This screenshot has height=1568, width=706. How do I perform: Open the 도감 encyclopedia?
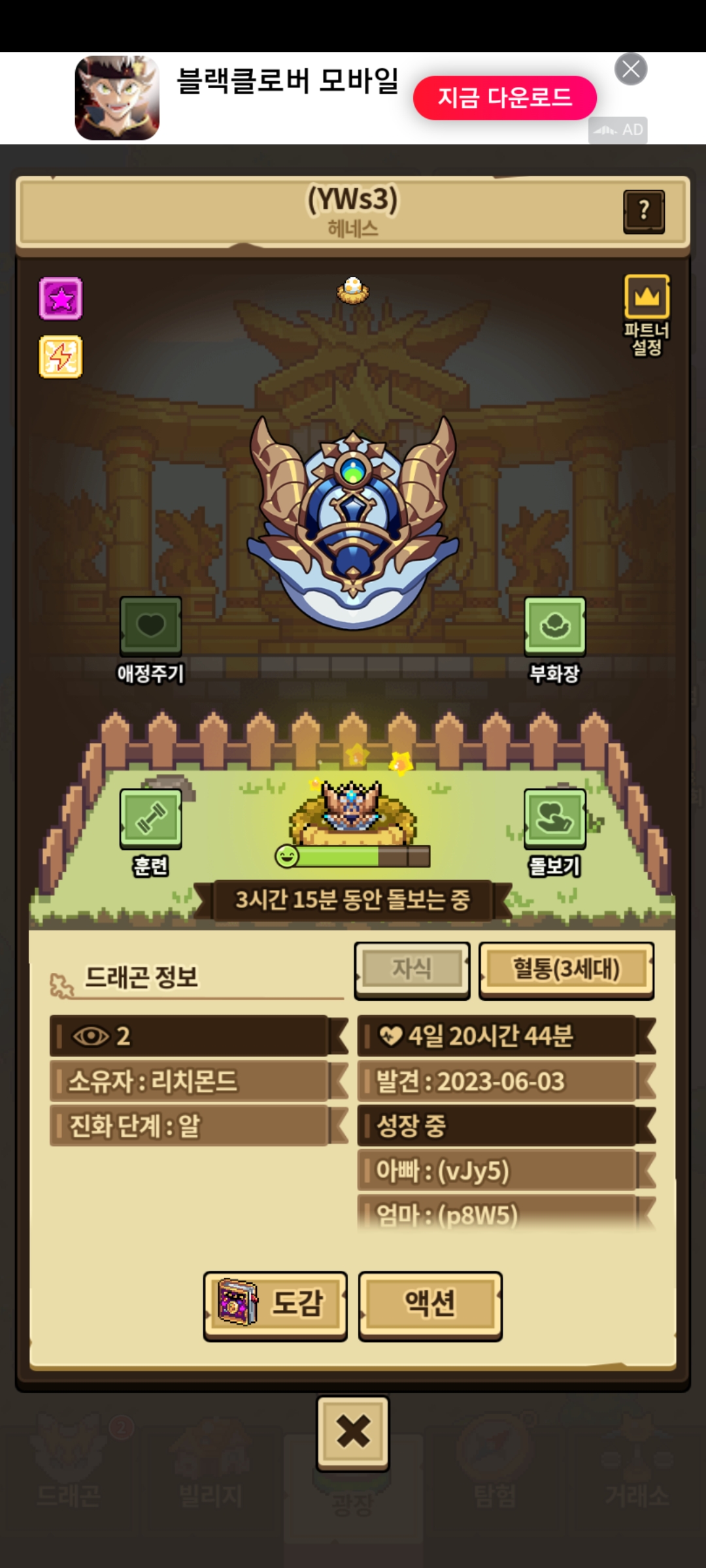pyautogui.click(x=275, y=1305)
